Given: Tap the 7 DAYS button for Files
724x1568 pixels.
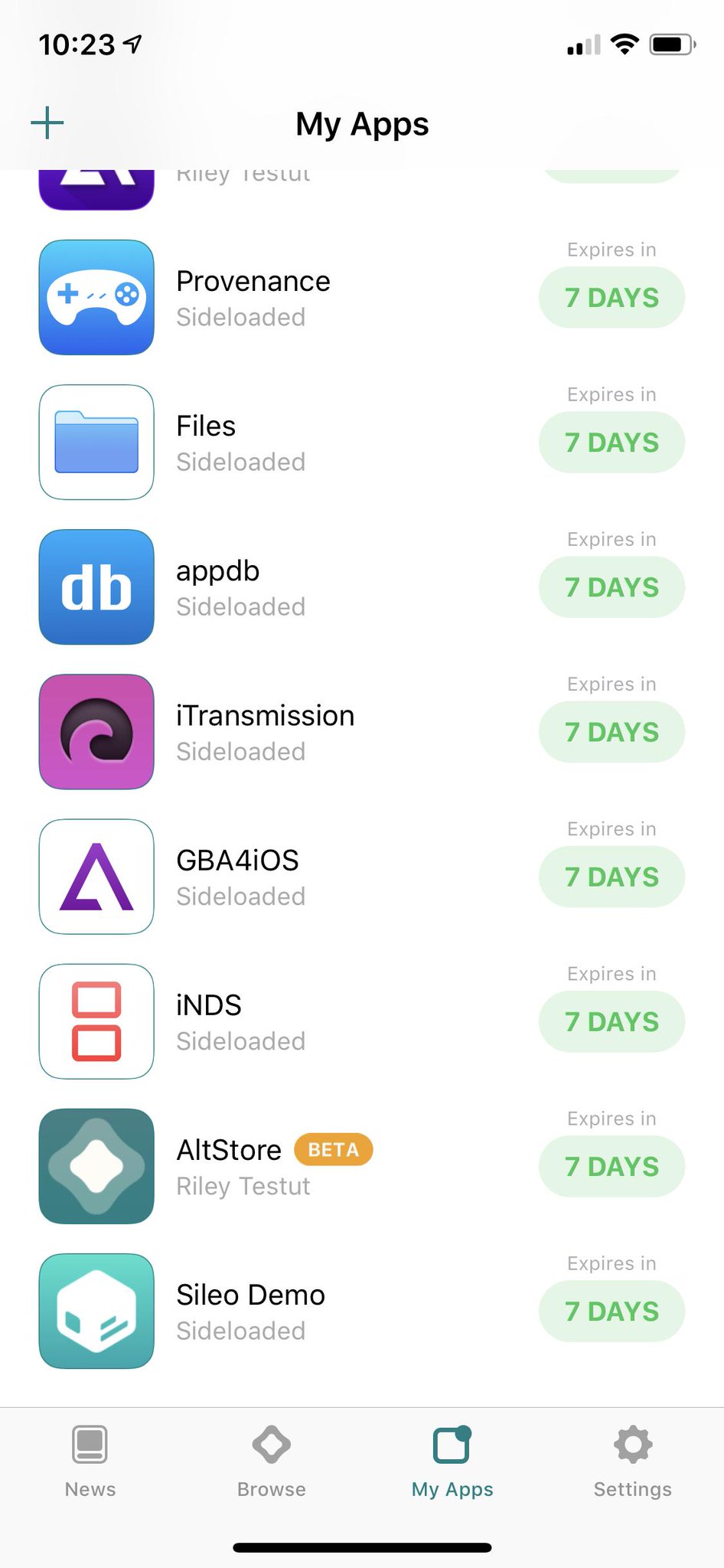Looking at the screenshot, I should (x=611, y=443).
